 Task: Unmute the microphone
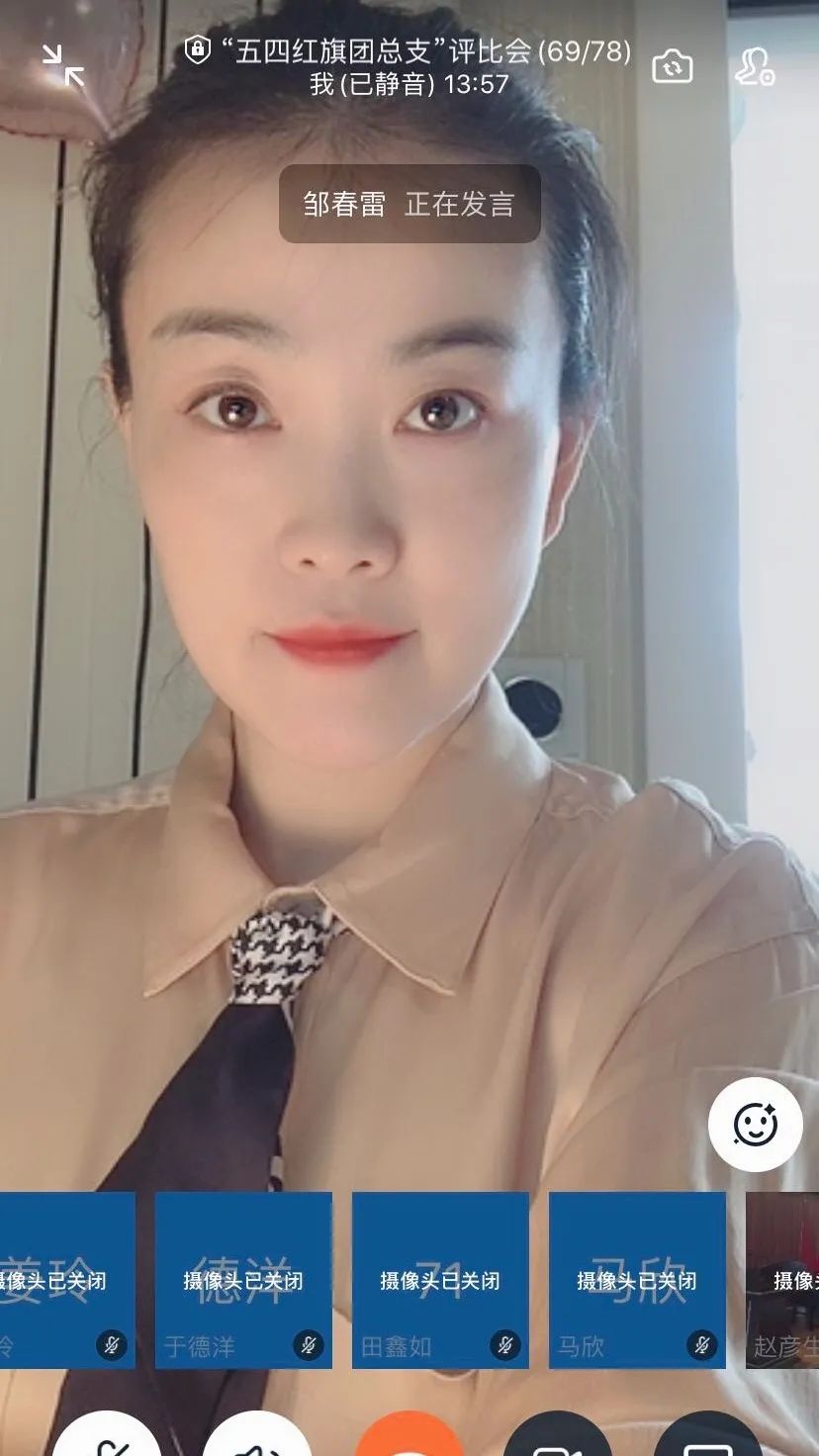click(107, 1439)
